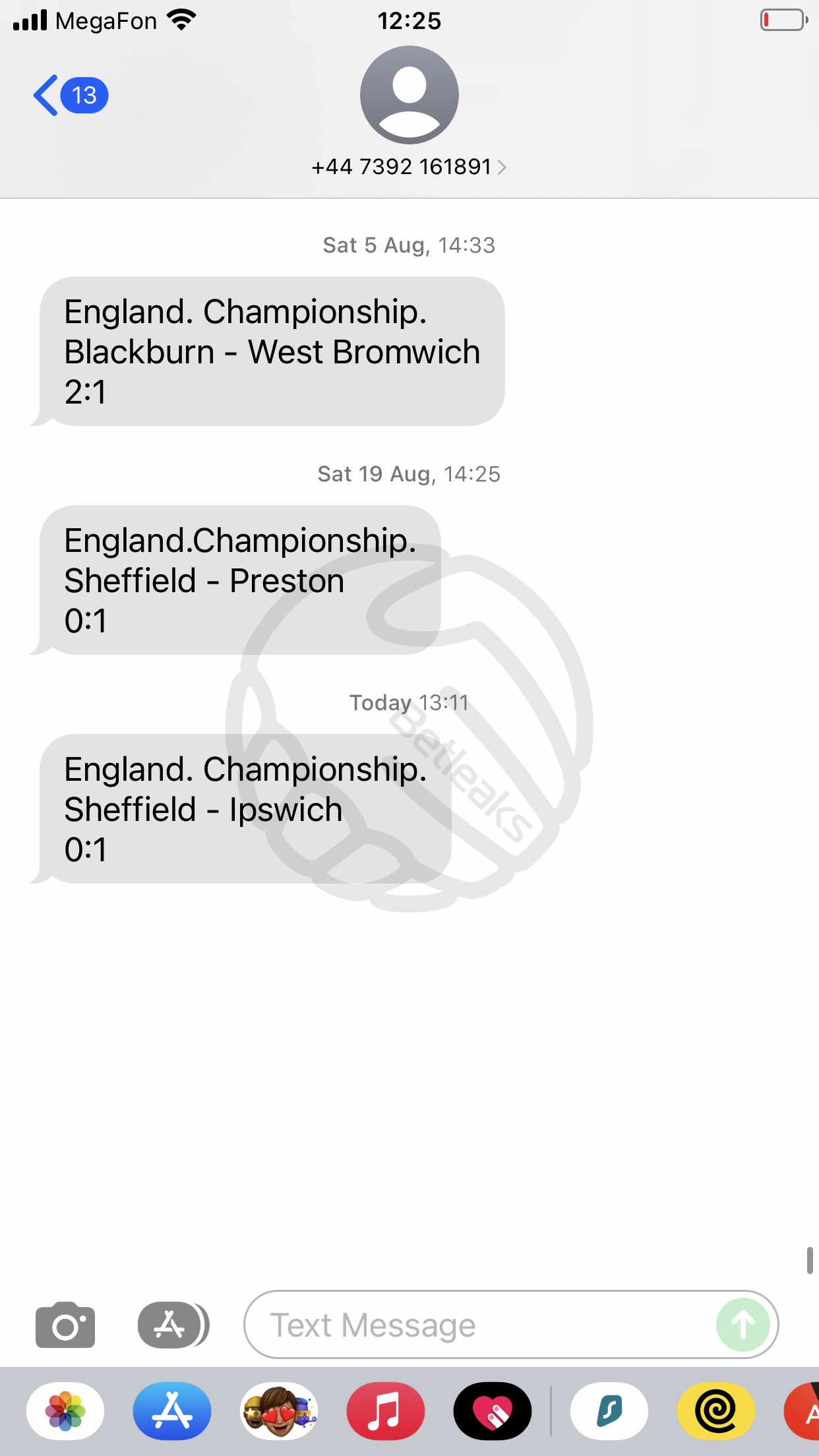819x1456 pixels.
Task: Open the camera to attach a photo
Action: [65, 1325]
